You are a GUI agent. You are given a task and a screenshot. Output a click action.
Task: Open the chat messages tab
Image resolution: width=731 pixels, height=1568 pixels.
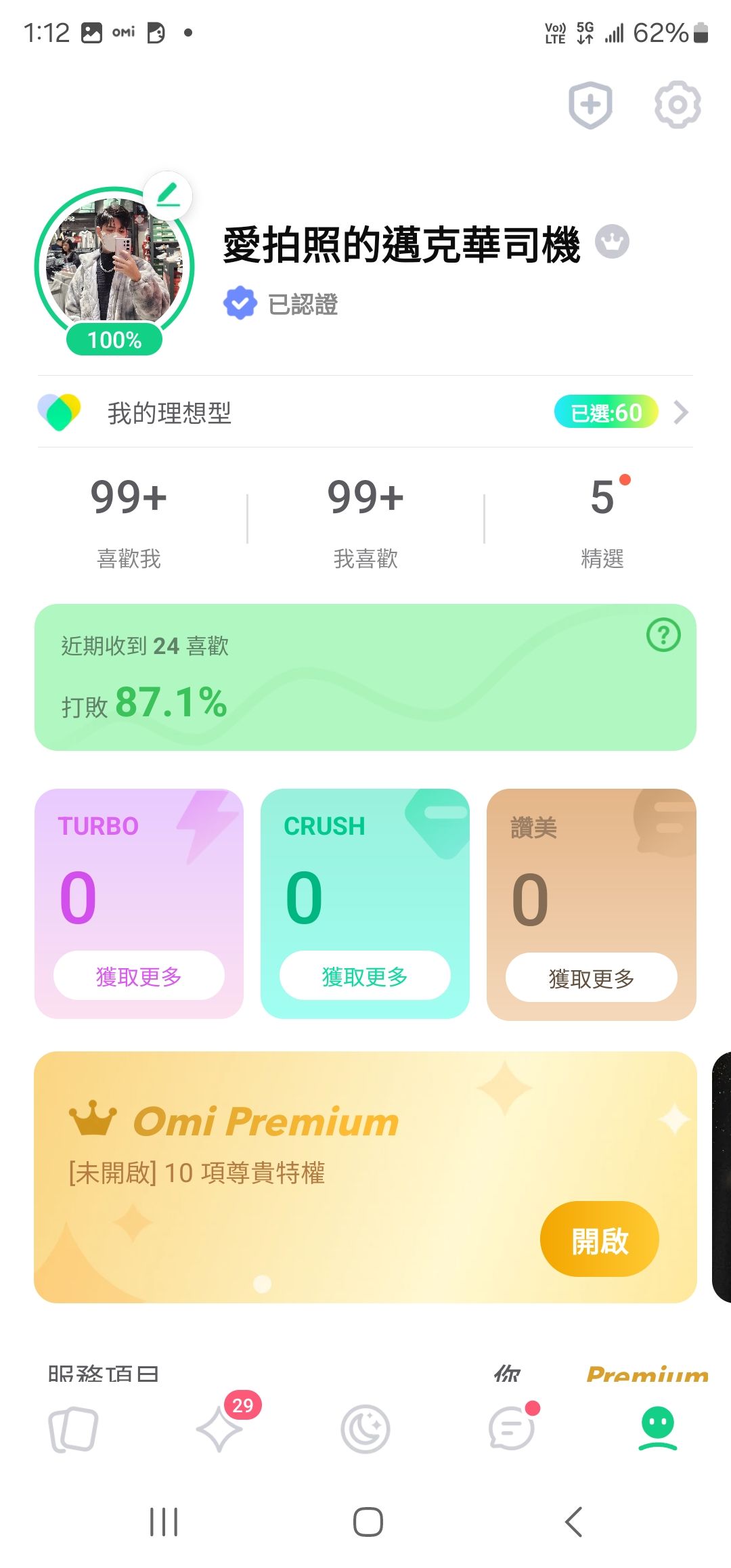pyautogui.click(x=512, y=1429)
